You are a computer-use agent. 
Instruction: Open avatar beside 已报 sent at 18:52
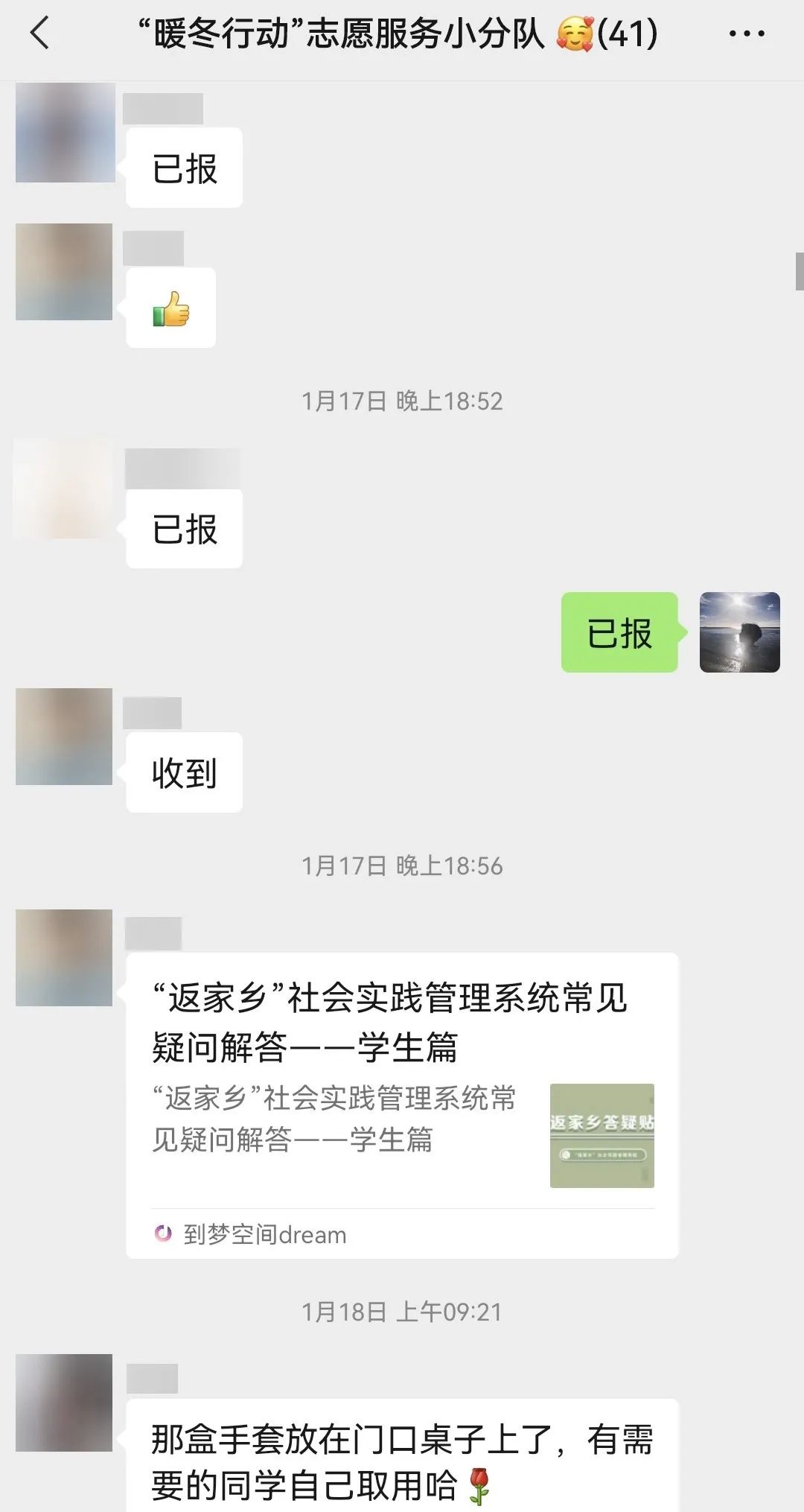coord(63,488)
